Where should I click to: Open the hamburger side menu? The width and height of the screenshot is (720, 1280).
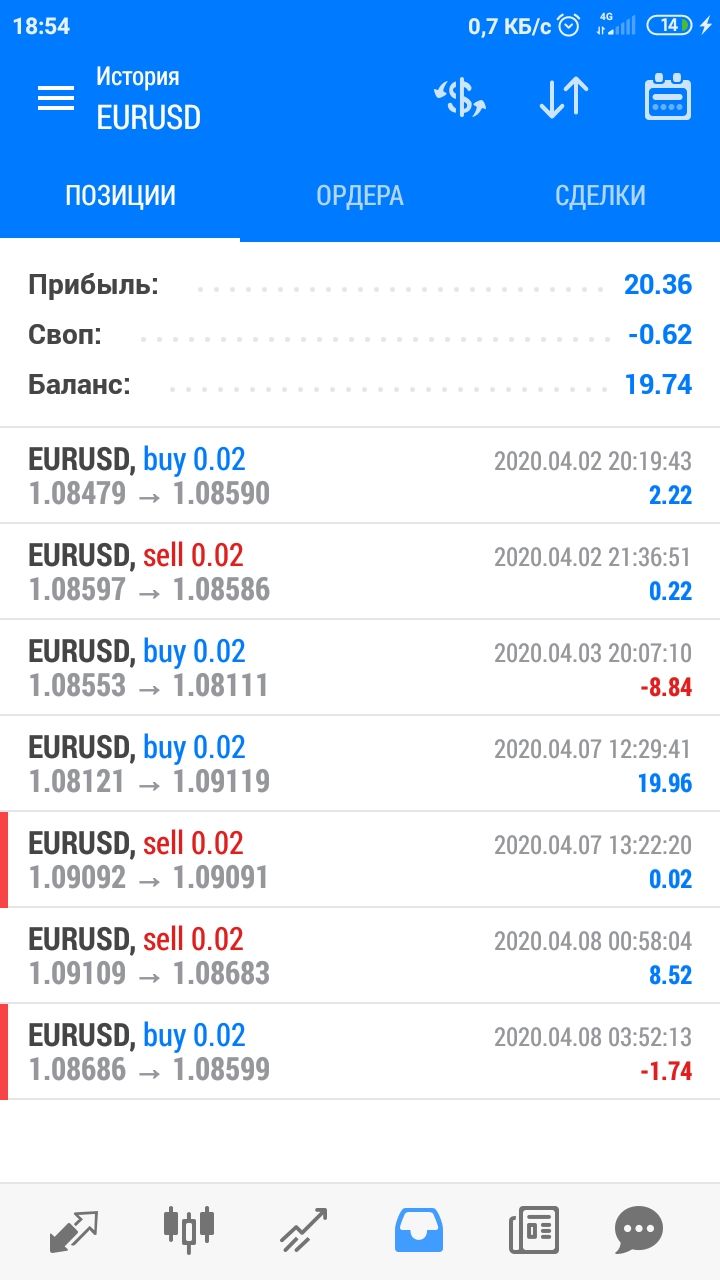(56, 98)
